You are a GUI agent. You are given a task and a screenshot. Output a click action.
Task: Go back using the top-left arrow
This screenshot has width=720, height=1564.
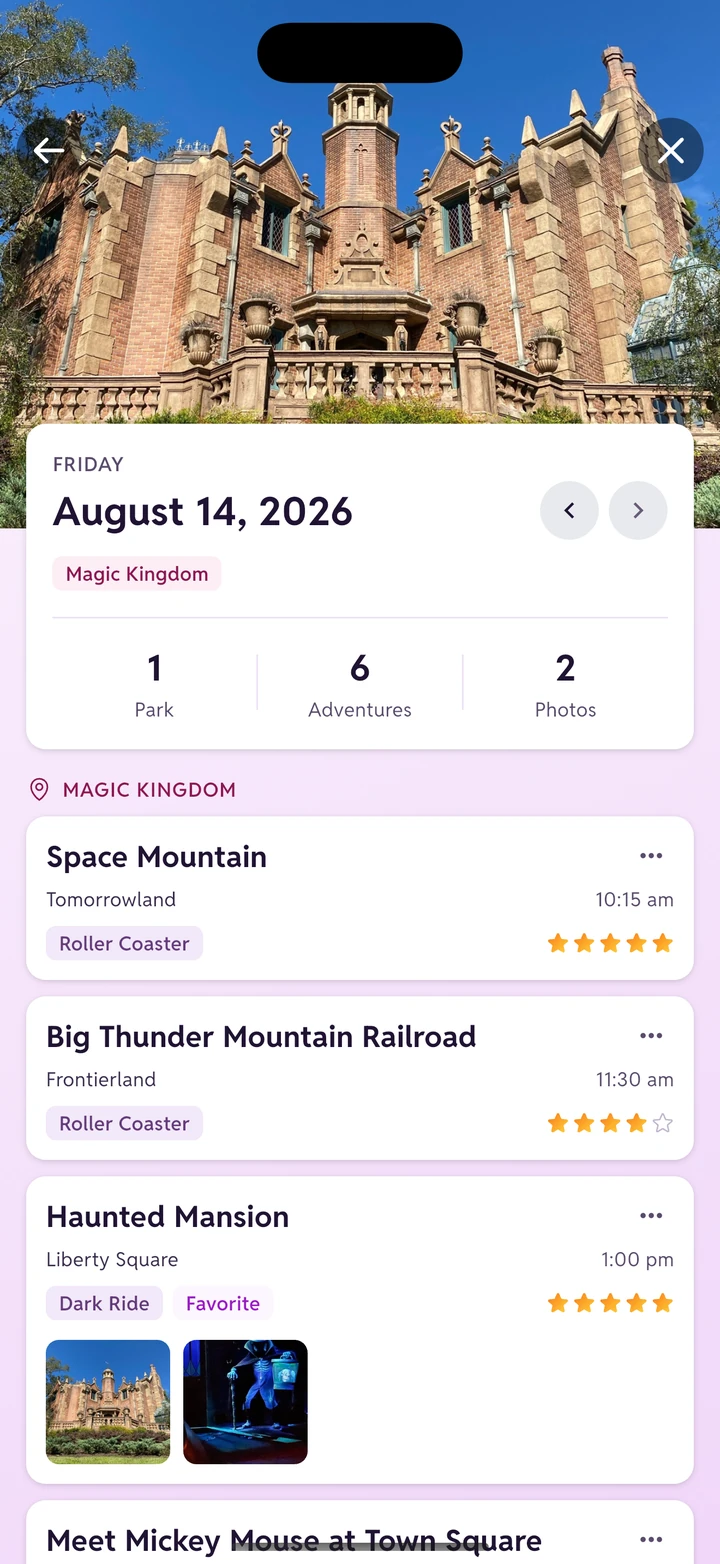[x=48, y=151]
